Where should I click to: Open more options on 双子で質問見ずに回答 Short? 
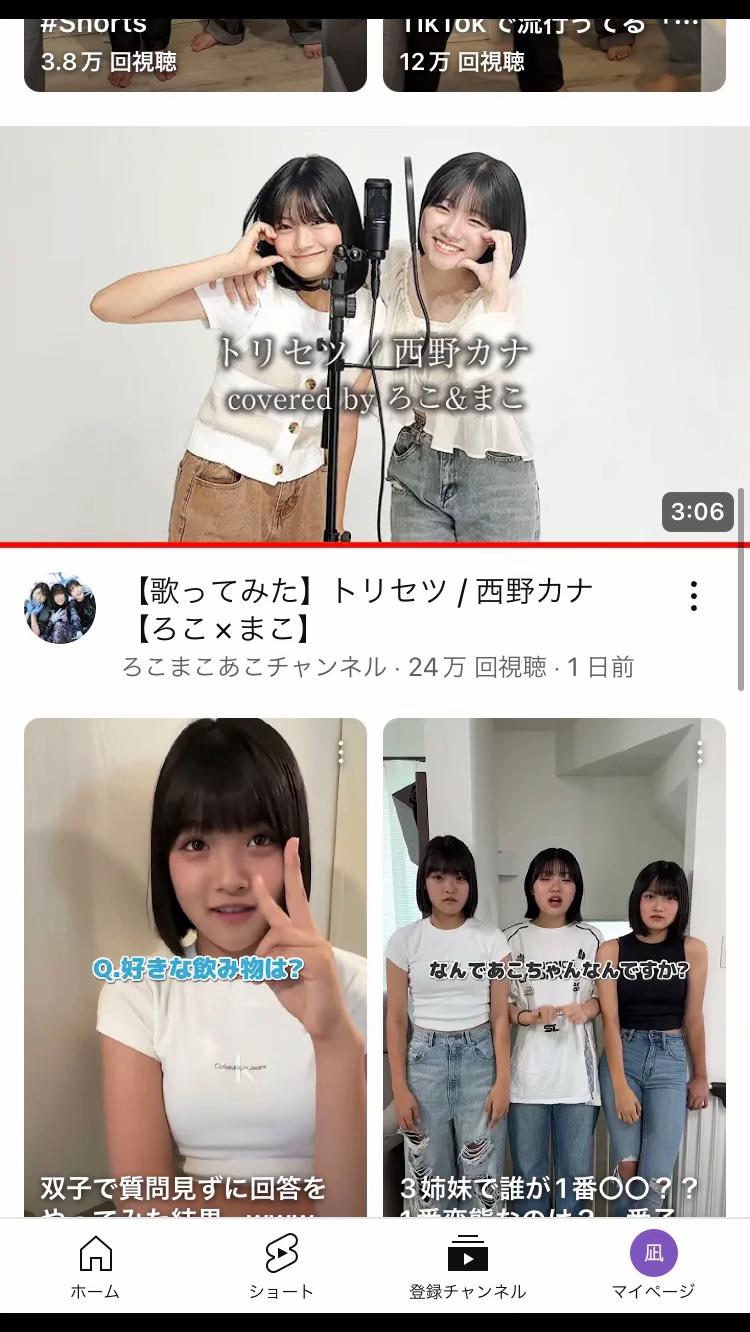point(341,752)
